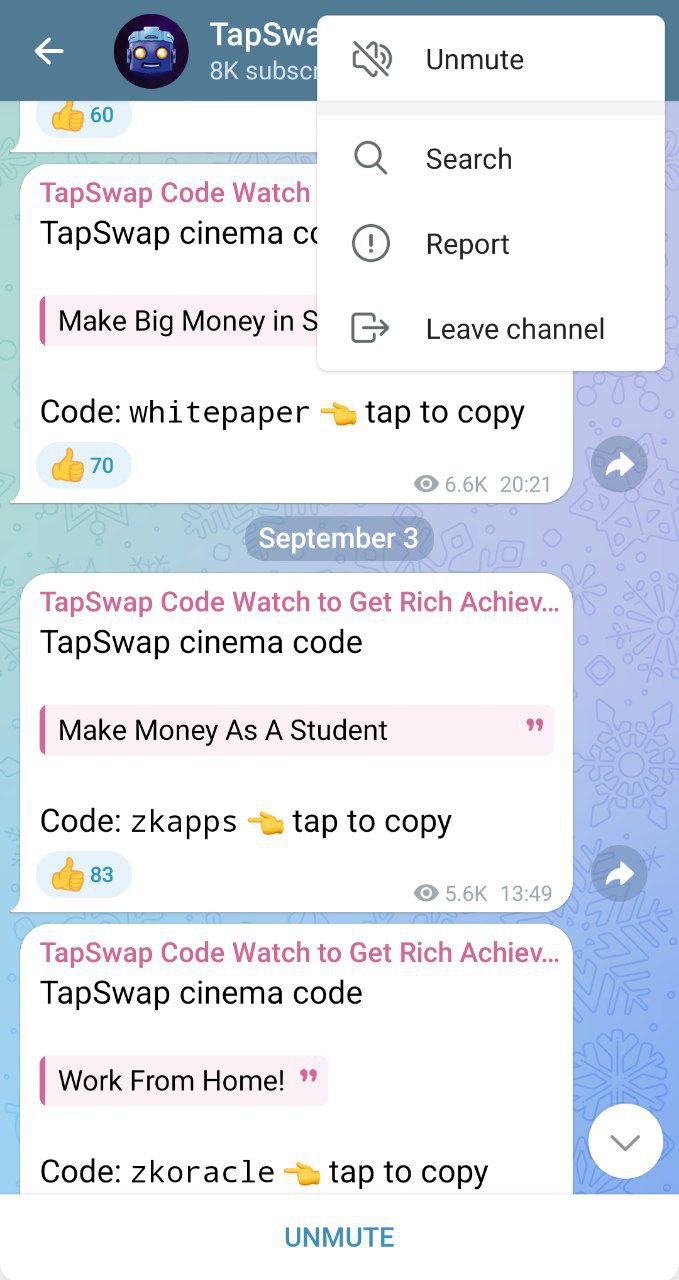Open the Work From Home! quote
679x1280 pixels.
click(x=183, y=1081)
